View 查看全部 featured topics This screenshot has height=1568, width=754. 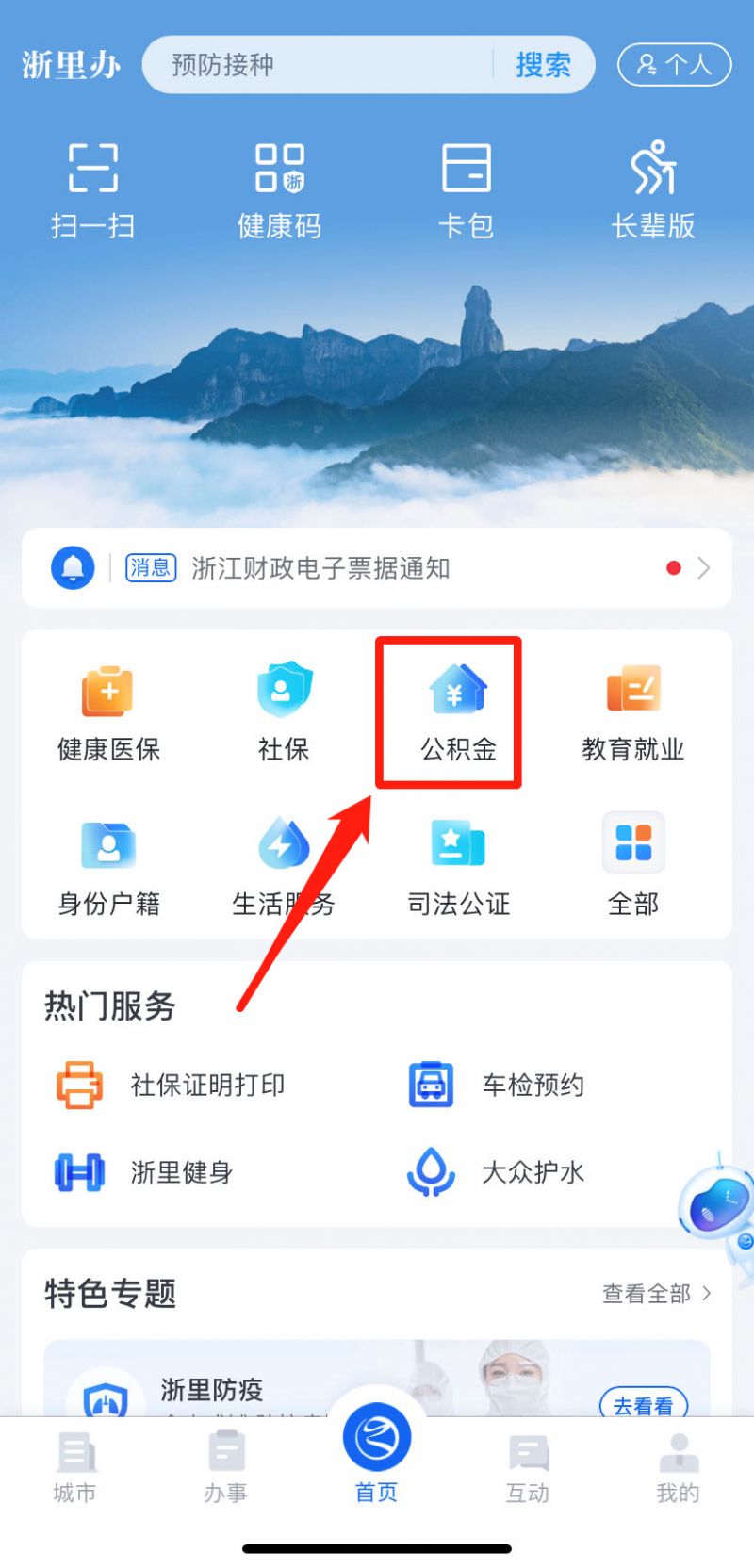pyautogui.click(x=655, y=1294)
